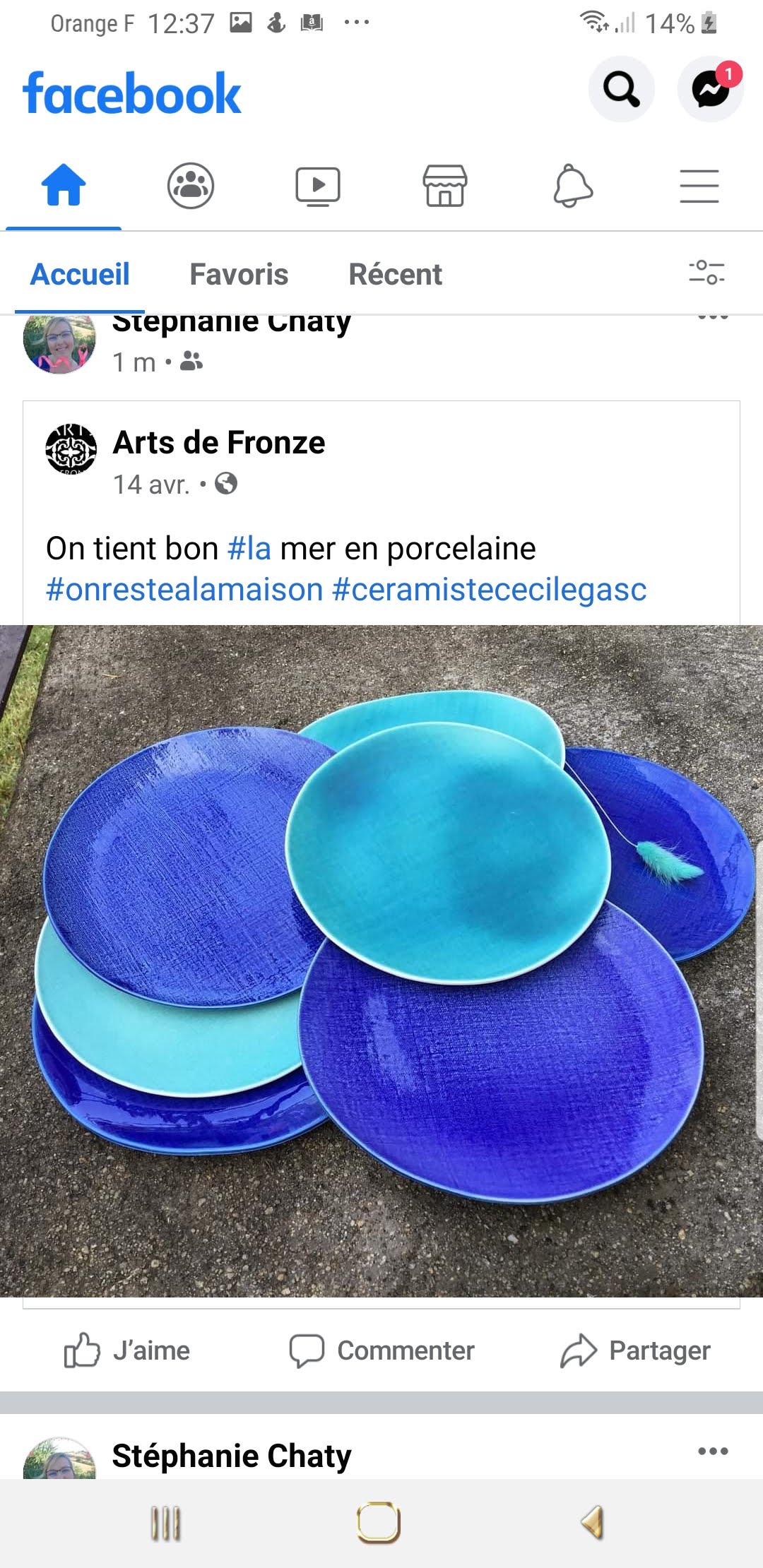This screenshot has height=1568, width=763.
Task: Go to the home feed tab
Action: pyautogui.click(x=64, y=186)
